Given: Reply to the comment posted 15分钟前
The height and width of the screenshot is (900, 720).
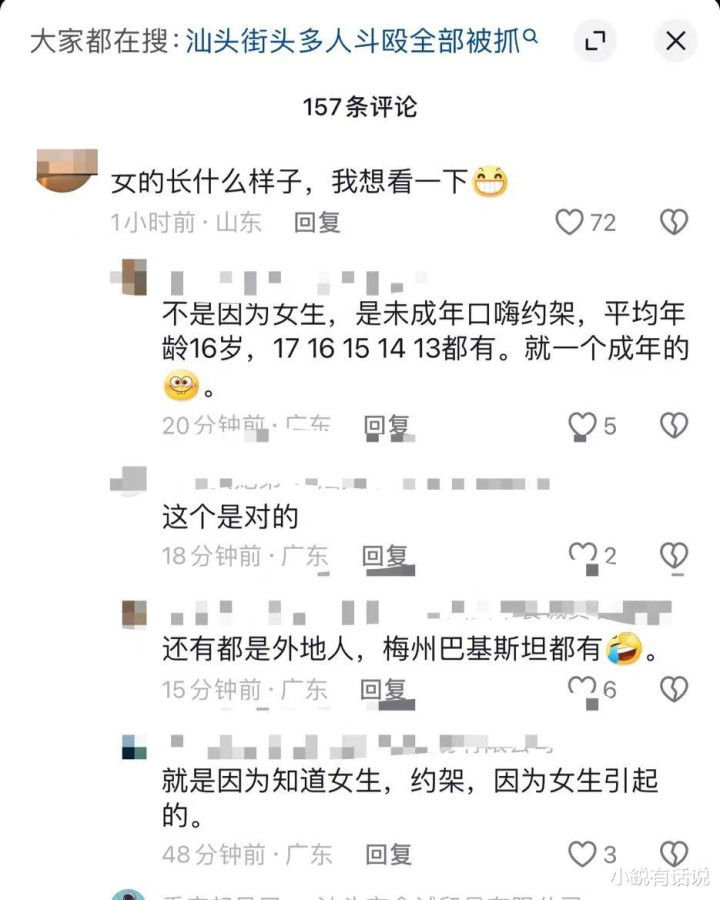Looking at the screenshot, I should [x=383, y=689].
